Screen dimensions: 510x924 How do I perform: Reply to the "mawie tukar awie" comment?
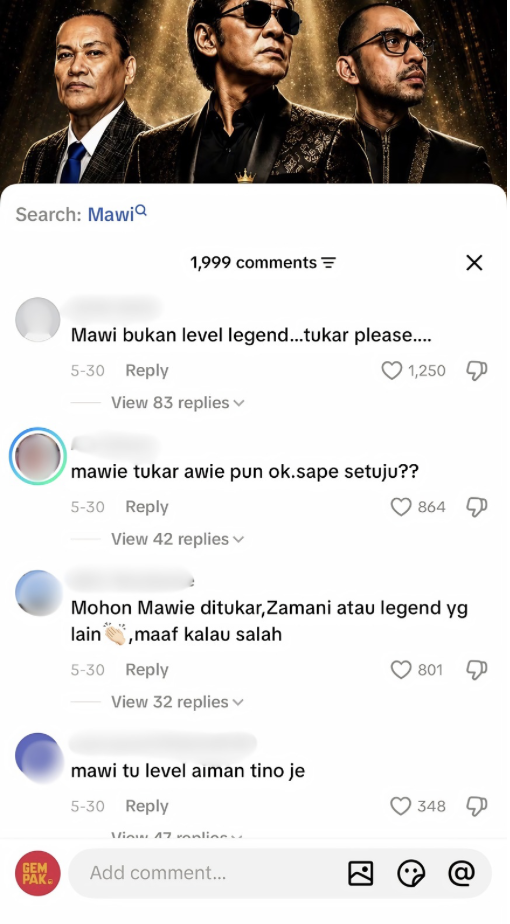tap(147, 507)
